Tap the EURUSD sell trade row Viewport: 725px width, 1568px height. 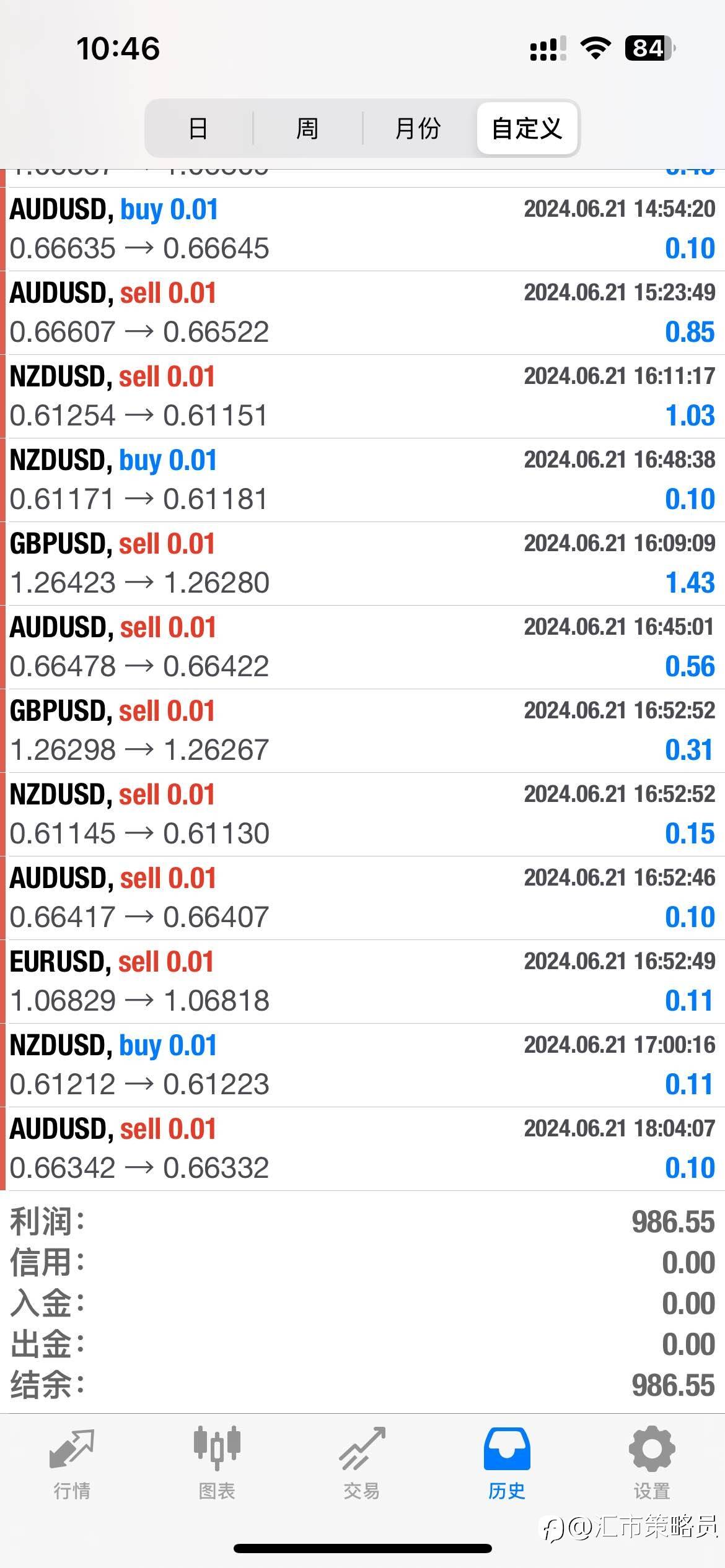pos(362,982)
